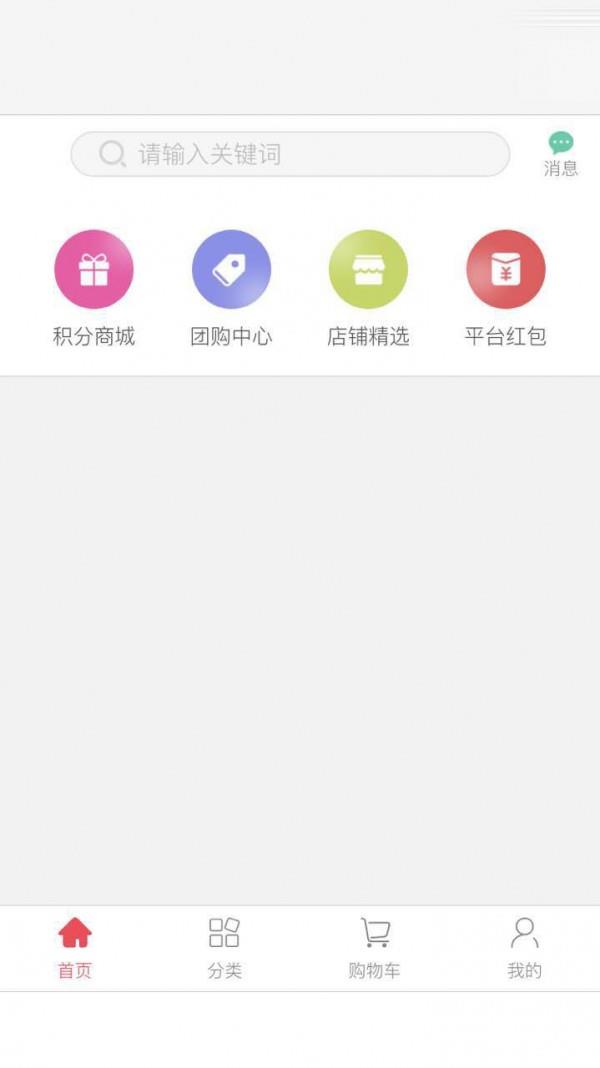The width and height of the screenshot is (600, 1068).
Task: Go to 团购中心 group-buy center
Action: (232, 289)
